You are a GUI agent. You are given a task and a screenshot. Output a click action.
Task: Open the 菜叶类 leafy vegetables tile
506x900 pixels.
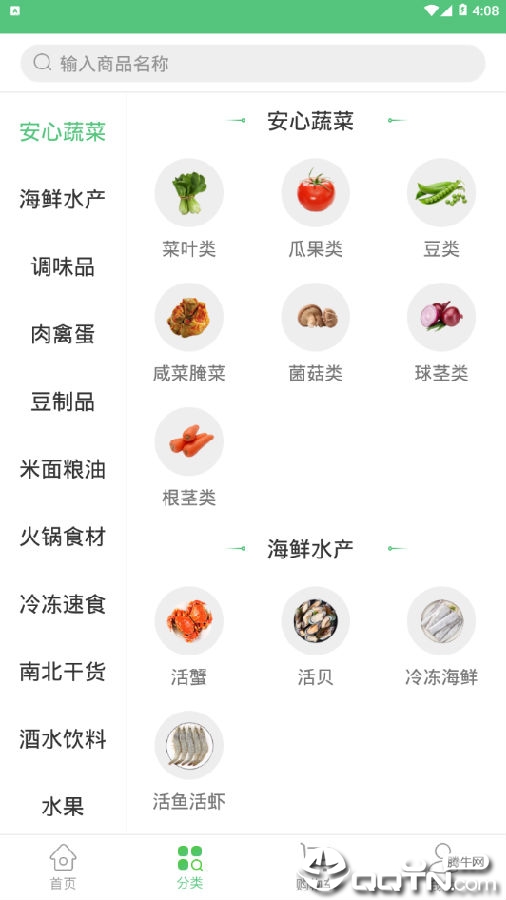[189, 209]
